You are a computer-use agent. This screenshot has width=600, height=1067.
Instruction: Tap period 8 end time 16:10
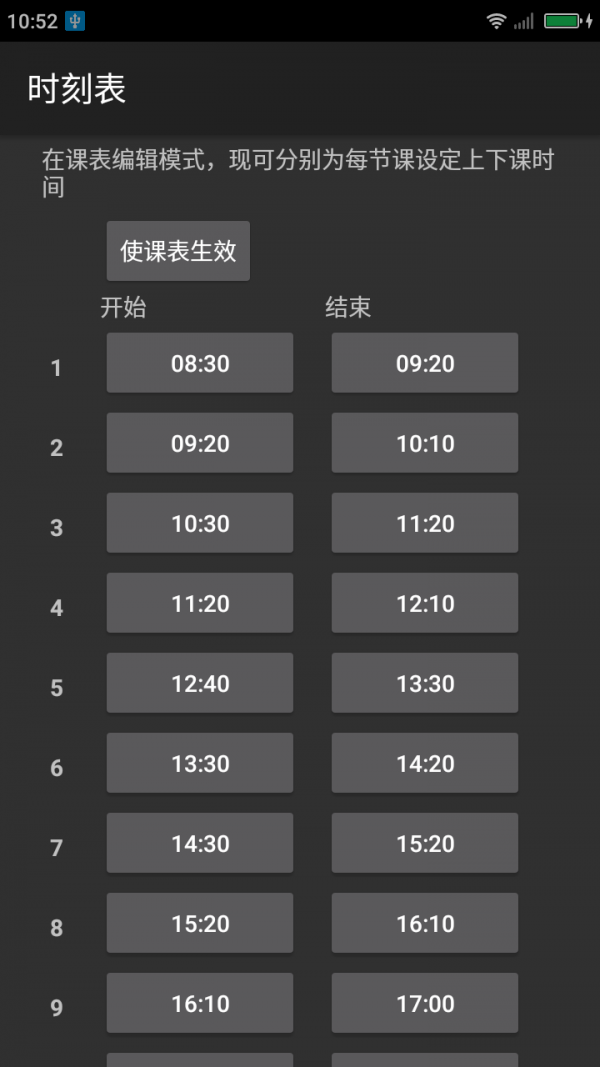pos(425,923)
